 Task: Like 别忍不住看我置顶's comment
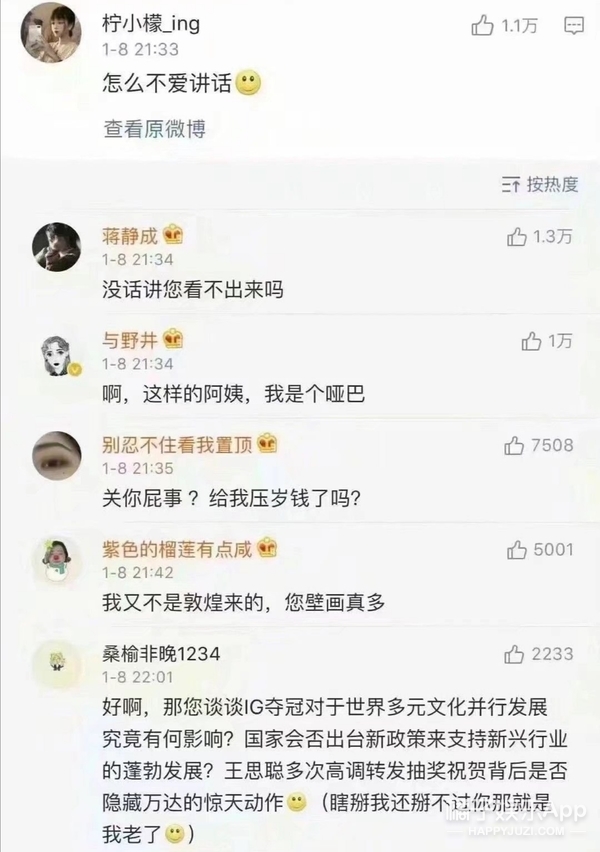click(517, 445)
